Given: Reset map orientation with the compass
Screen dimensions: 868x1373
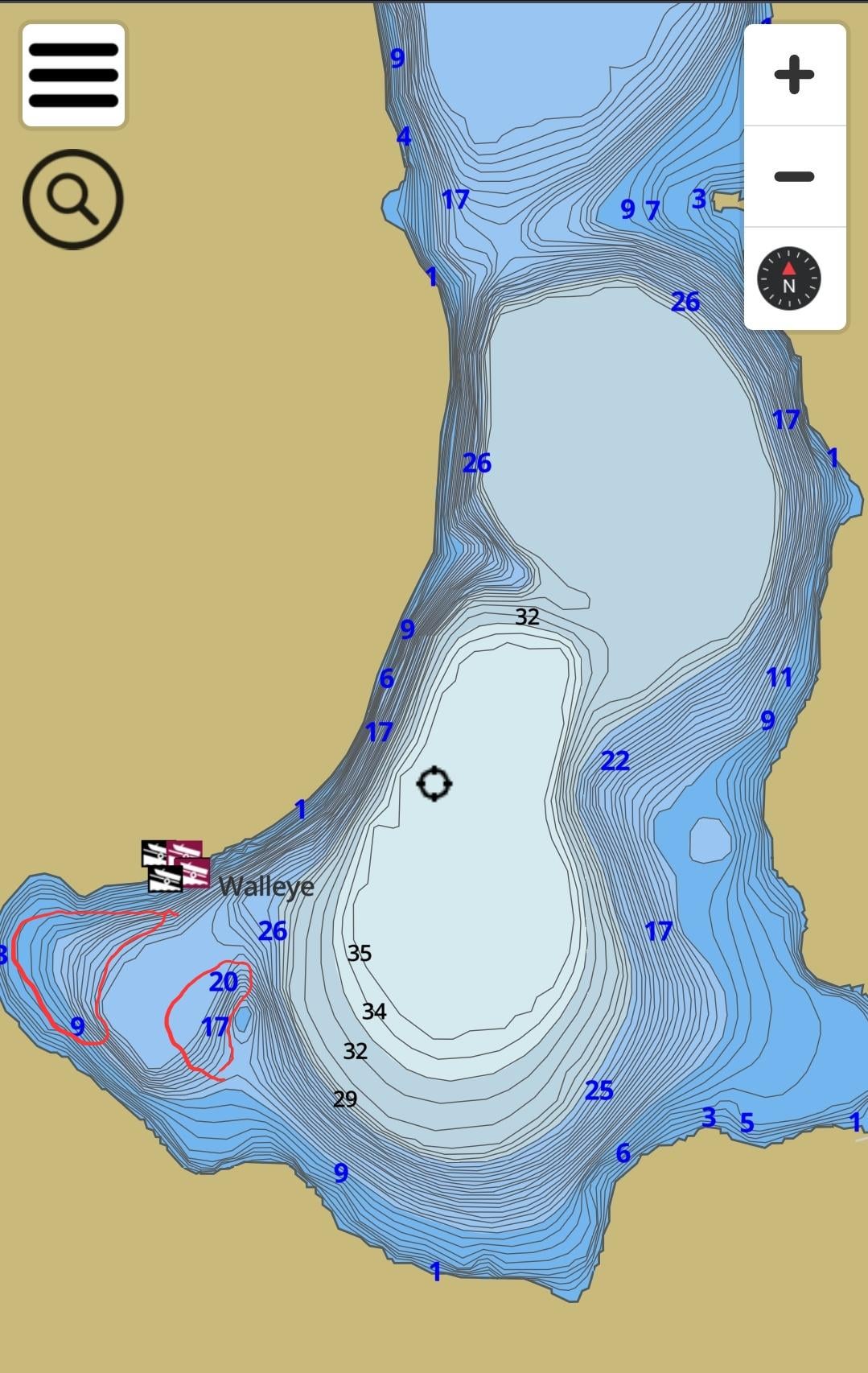Looking at the screenshot, I should point(788,278).
